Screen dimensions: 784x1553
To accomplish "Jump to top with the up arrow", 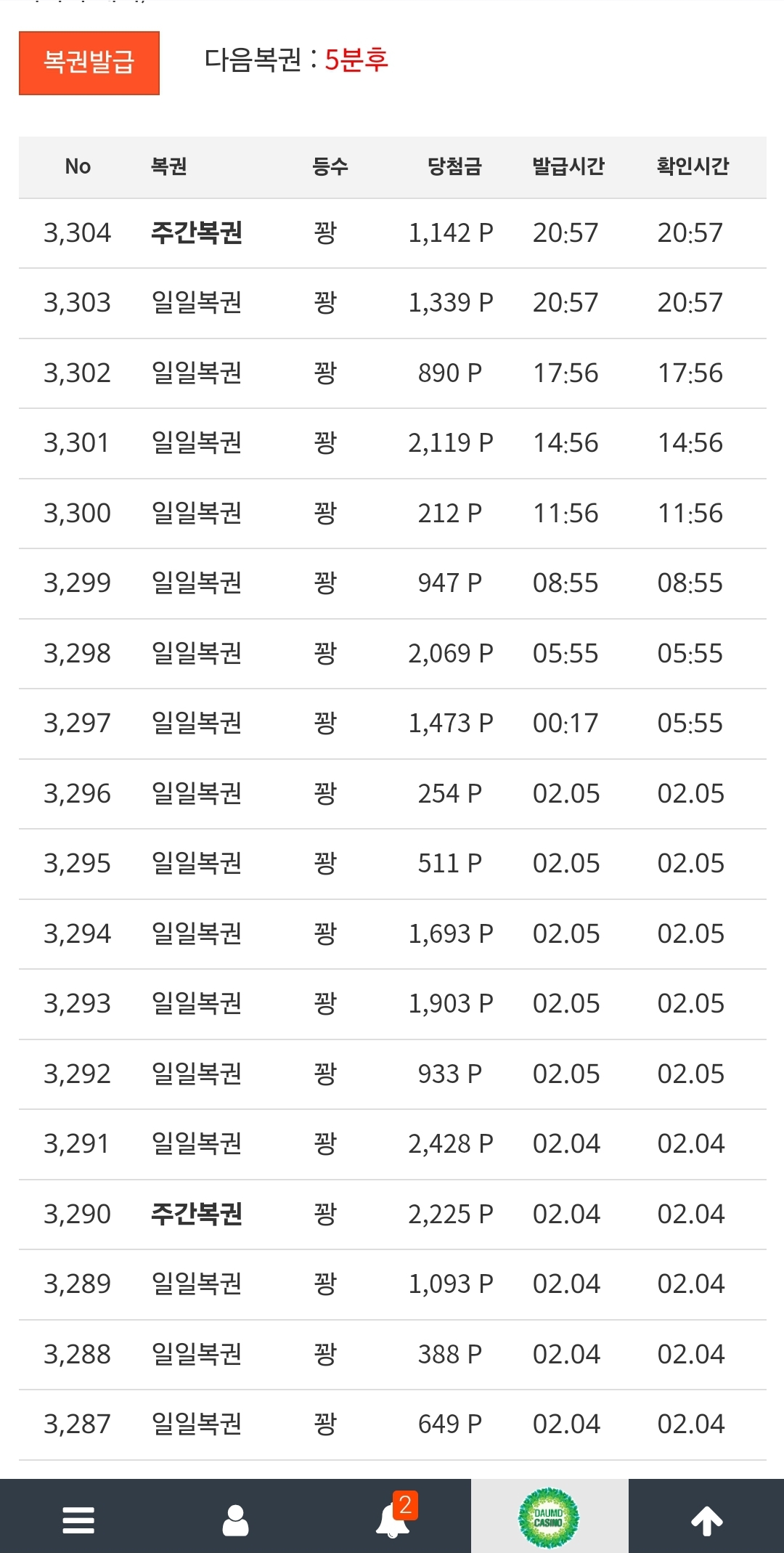I will pos(706,1520).
